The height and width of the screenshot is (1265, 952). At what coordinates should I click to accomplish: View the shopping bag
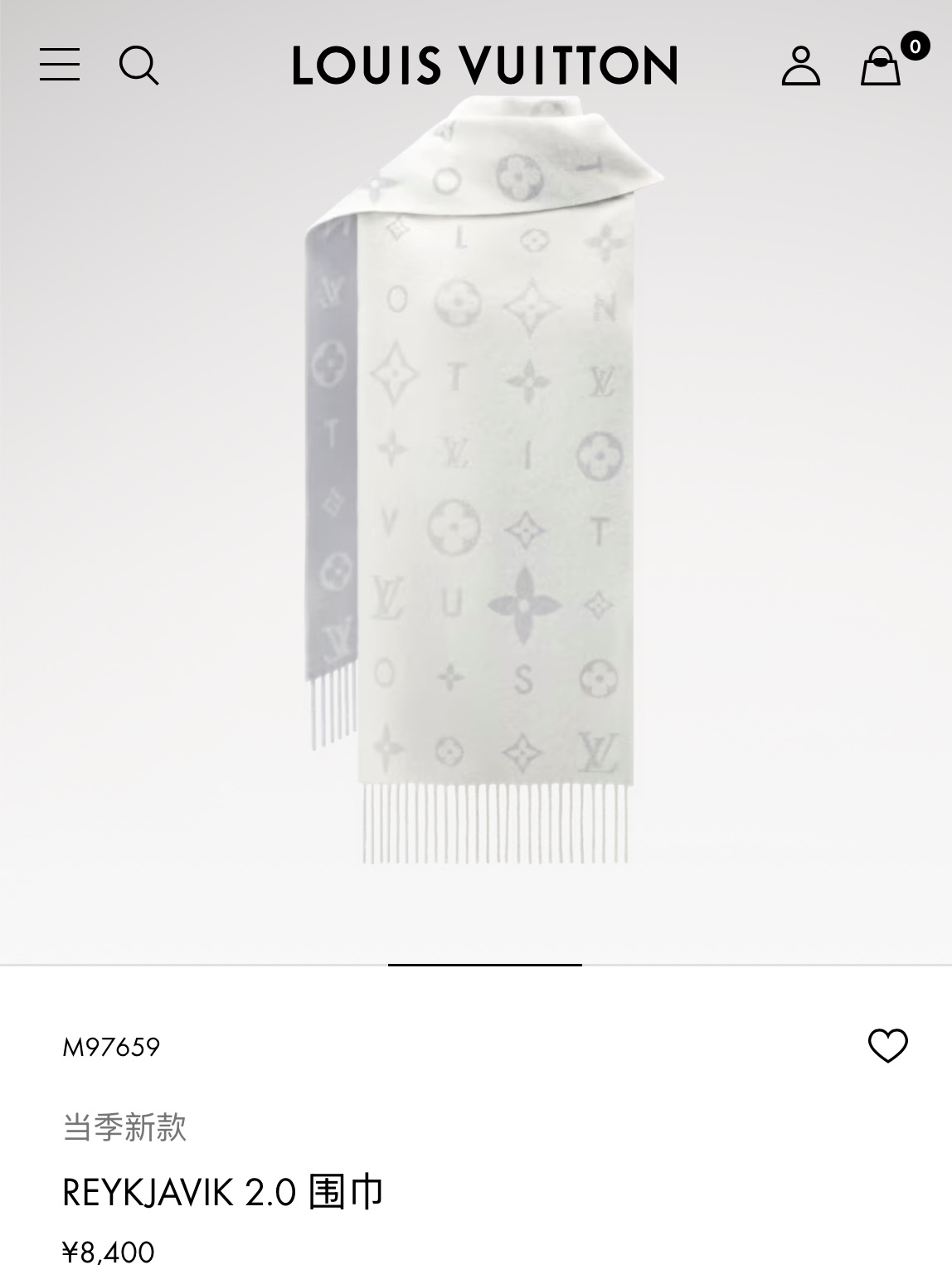[882, 65]
